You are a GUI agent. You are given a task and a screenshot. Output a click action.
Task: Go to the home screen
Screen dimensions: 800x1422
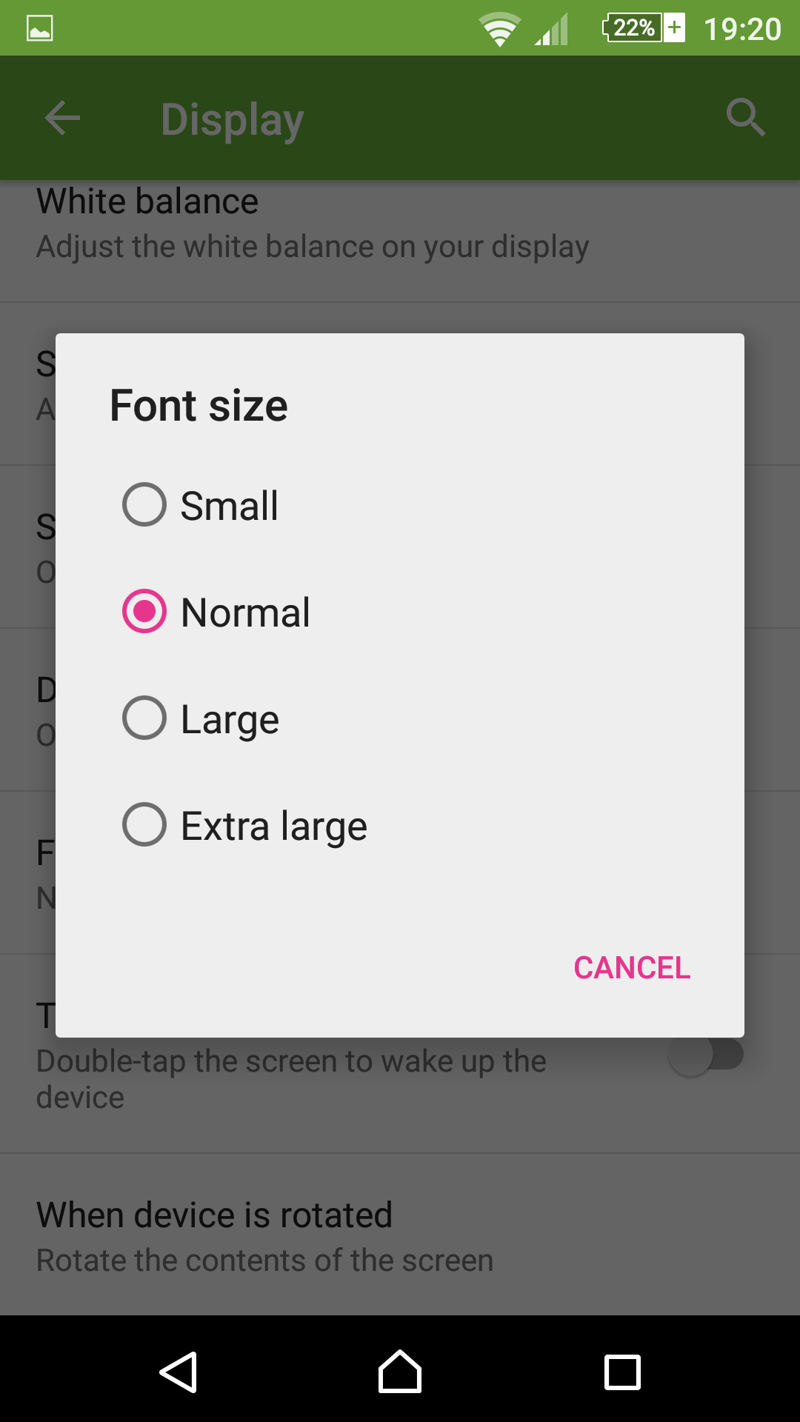coord(400,1372)
